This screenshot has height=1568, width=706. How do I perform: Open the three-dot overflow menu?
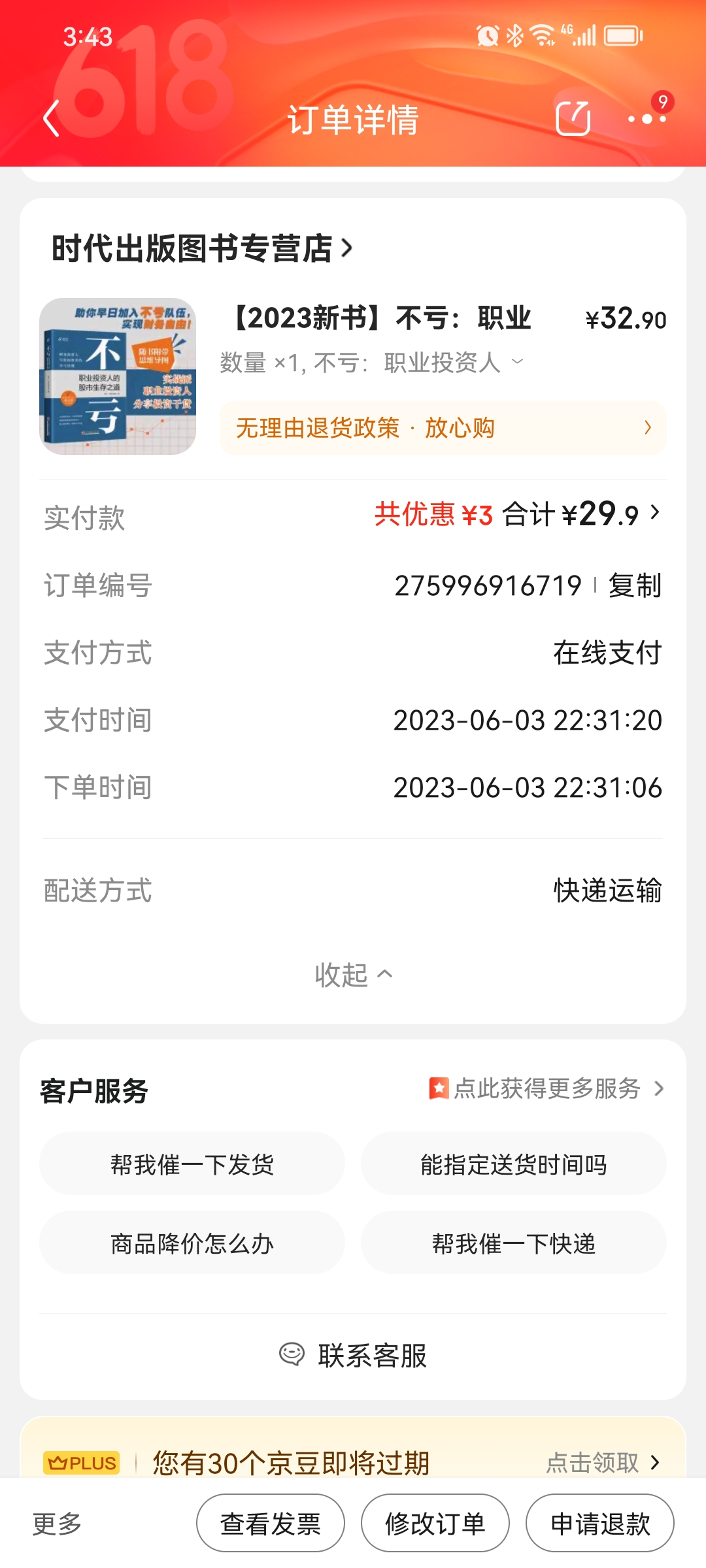tap(647, 119)
